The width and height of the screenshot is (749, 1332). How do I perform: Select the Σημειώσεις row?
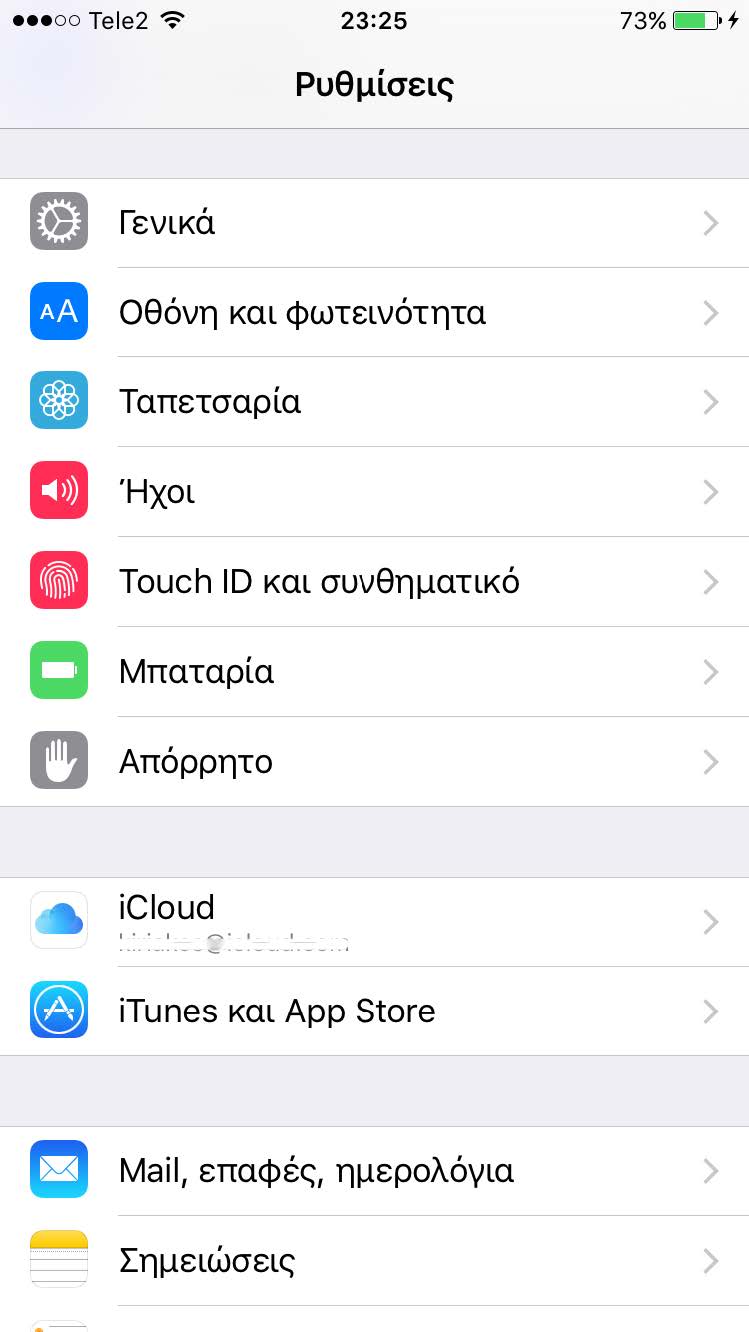(374, 1260)
